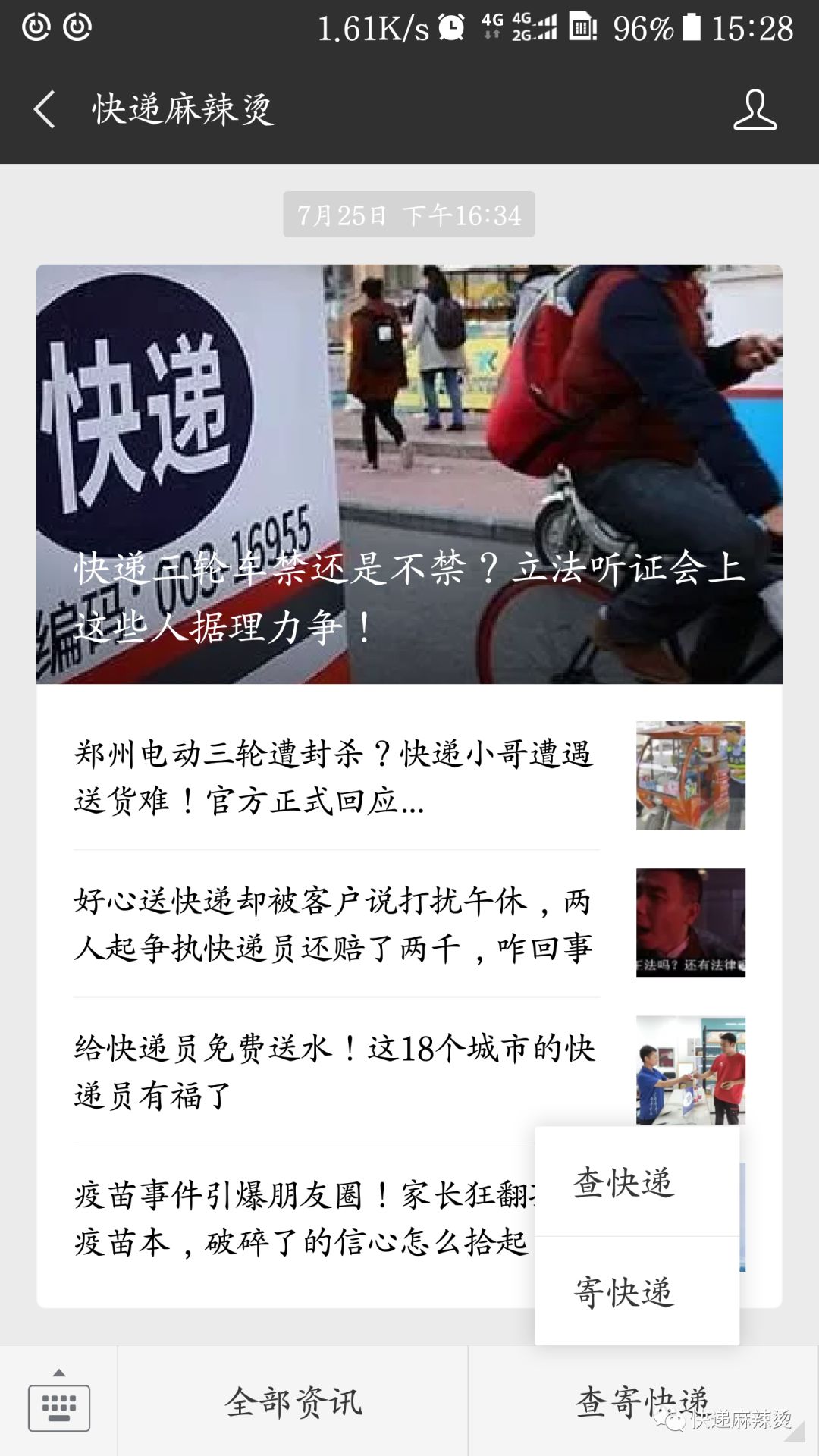Open the 疫苗事件引爆朋友圈 article
The width and height of the screenshot is (819, 1456).
(285, 1218)
